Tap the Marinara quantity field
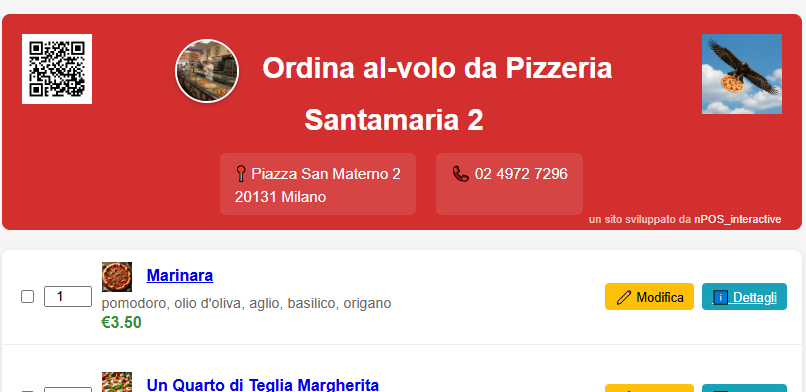Screen dimensions: 806x392 coord(68,296)
